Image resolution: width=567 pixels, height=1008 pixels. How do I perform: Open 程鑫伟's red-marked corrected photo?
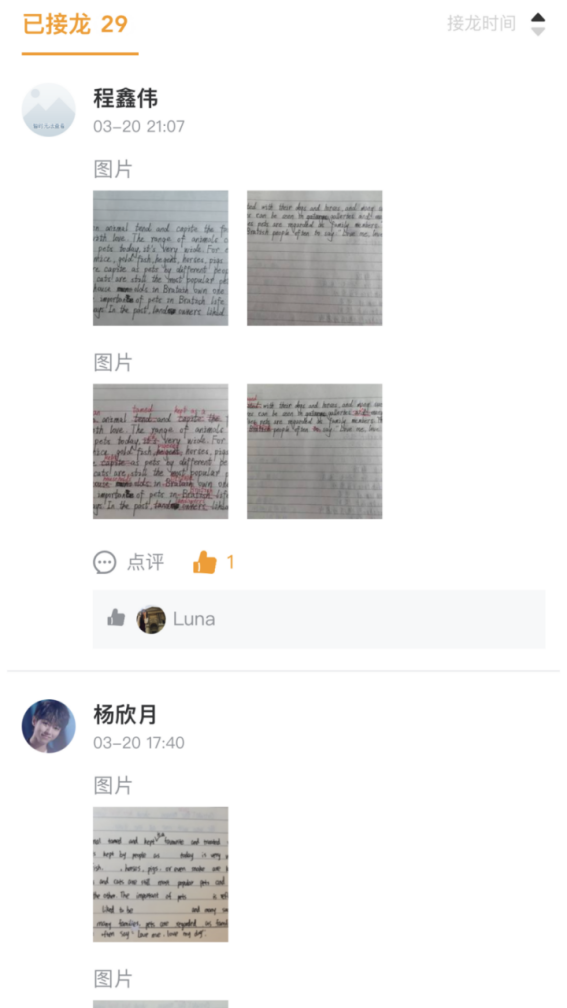pyautogui.click(x=161, y=451)
